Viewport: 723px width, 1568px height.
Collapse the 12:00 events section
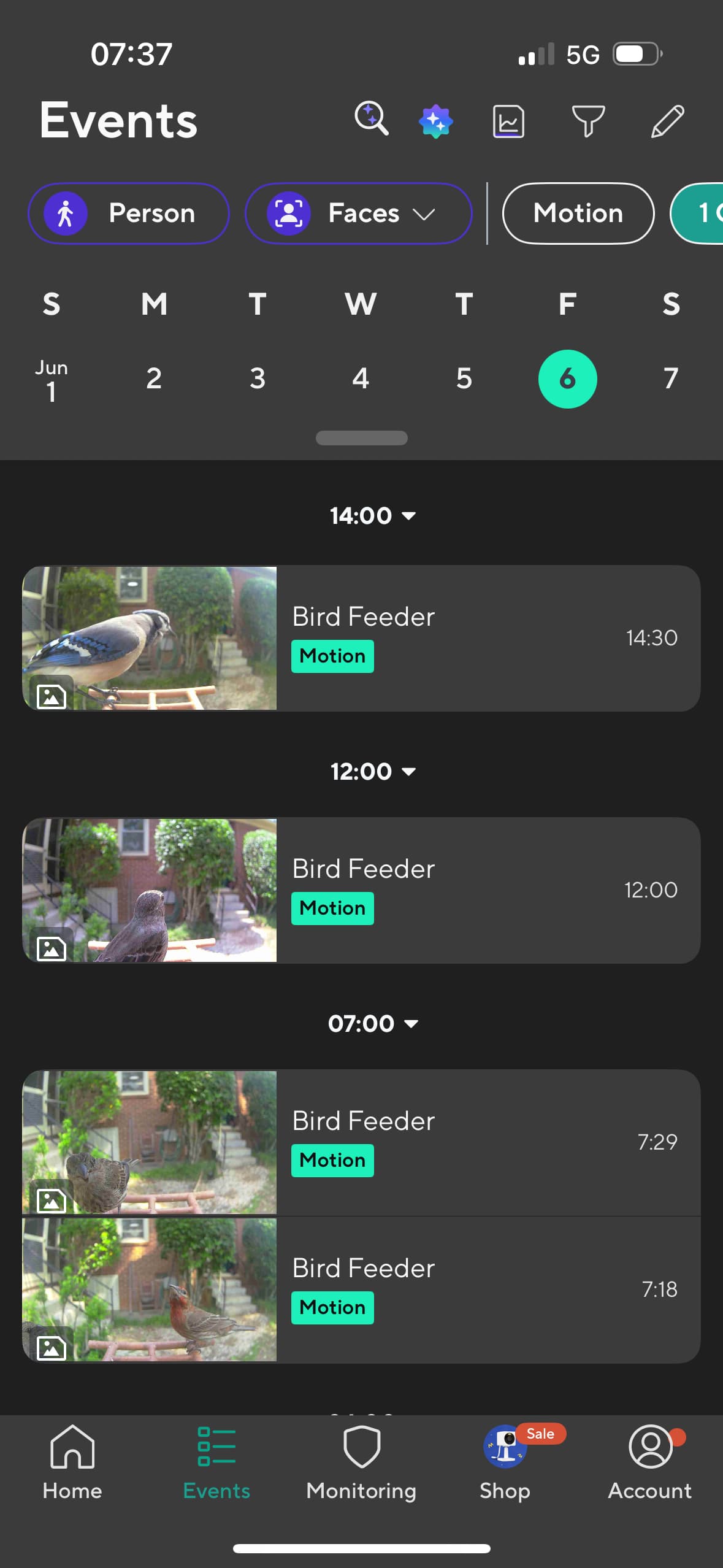373,772
